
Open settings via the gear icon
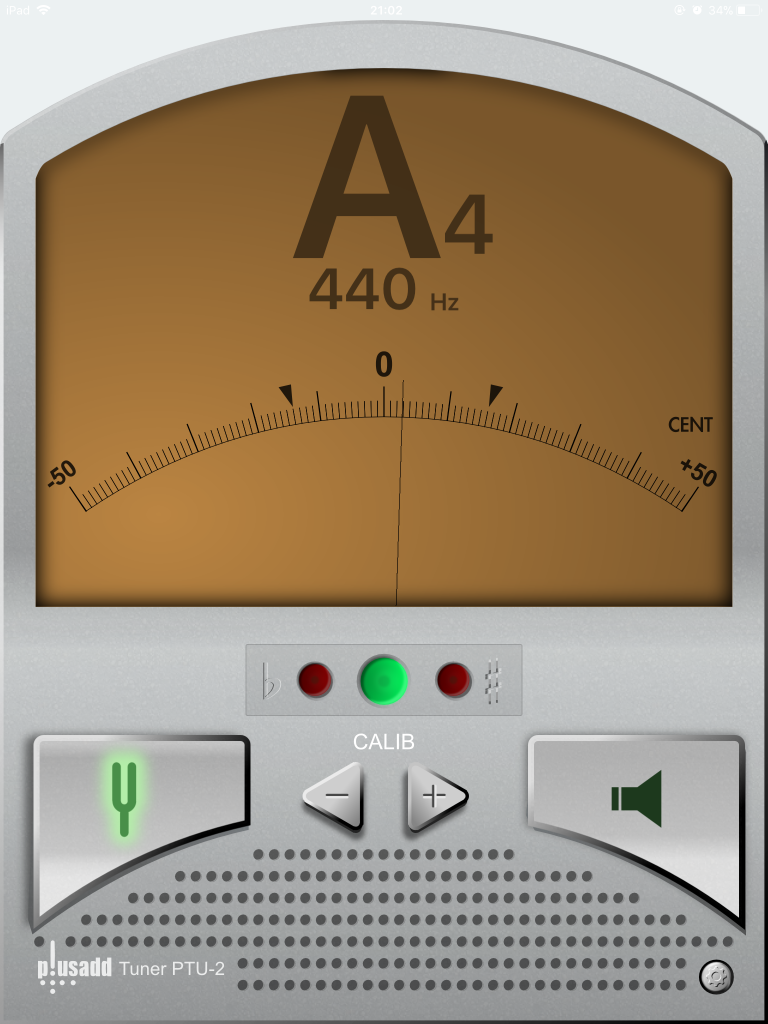[716, 976]
